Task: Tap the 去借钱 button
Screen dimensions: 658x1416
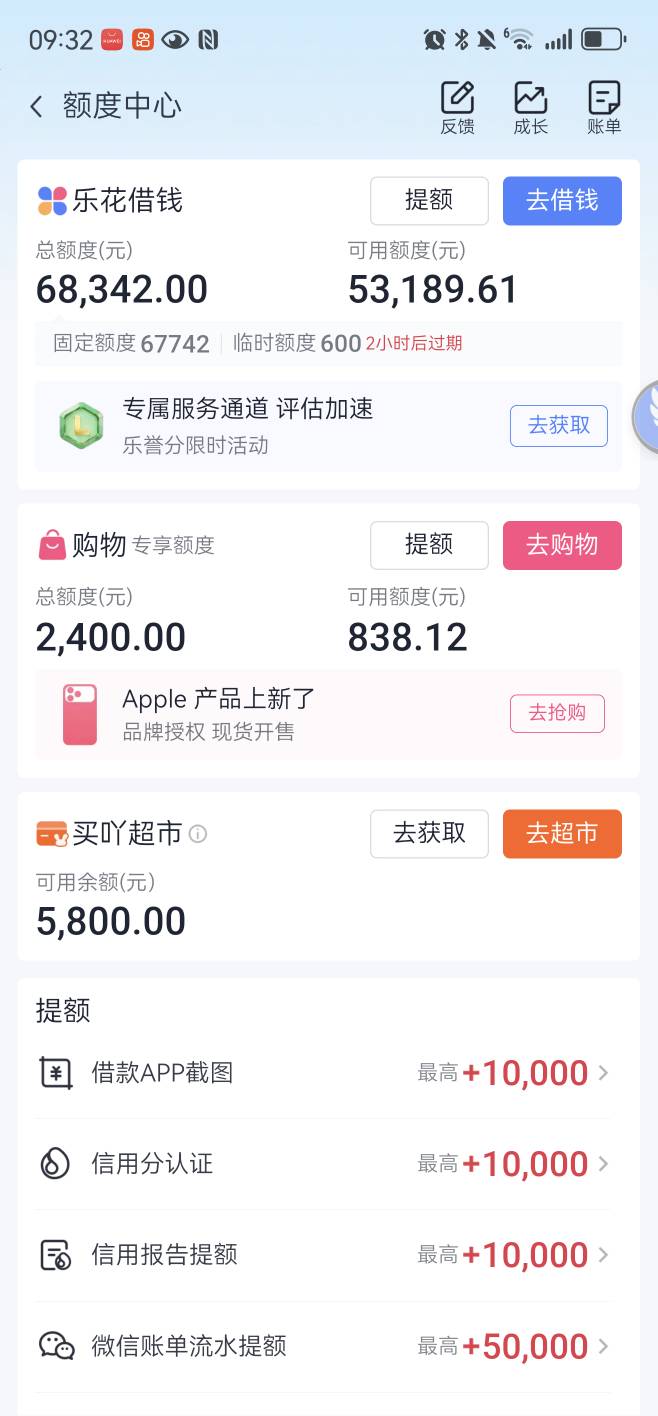Action: [562, 201]
